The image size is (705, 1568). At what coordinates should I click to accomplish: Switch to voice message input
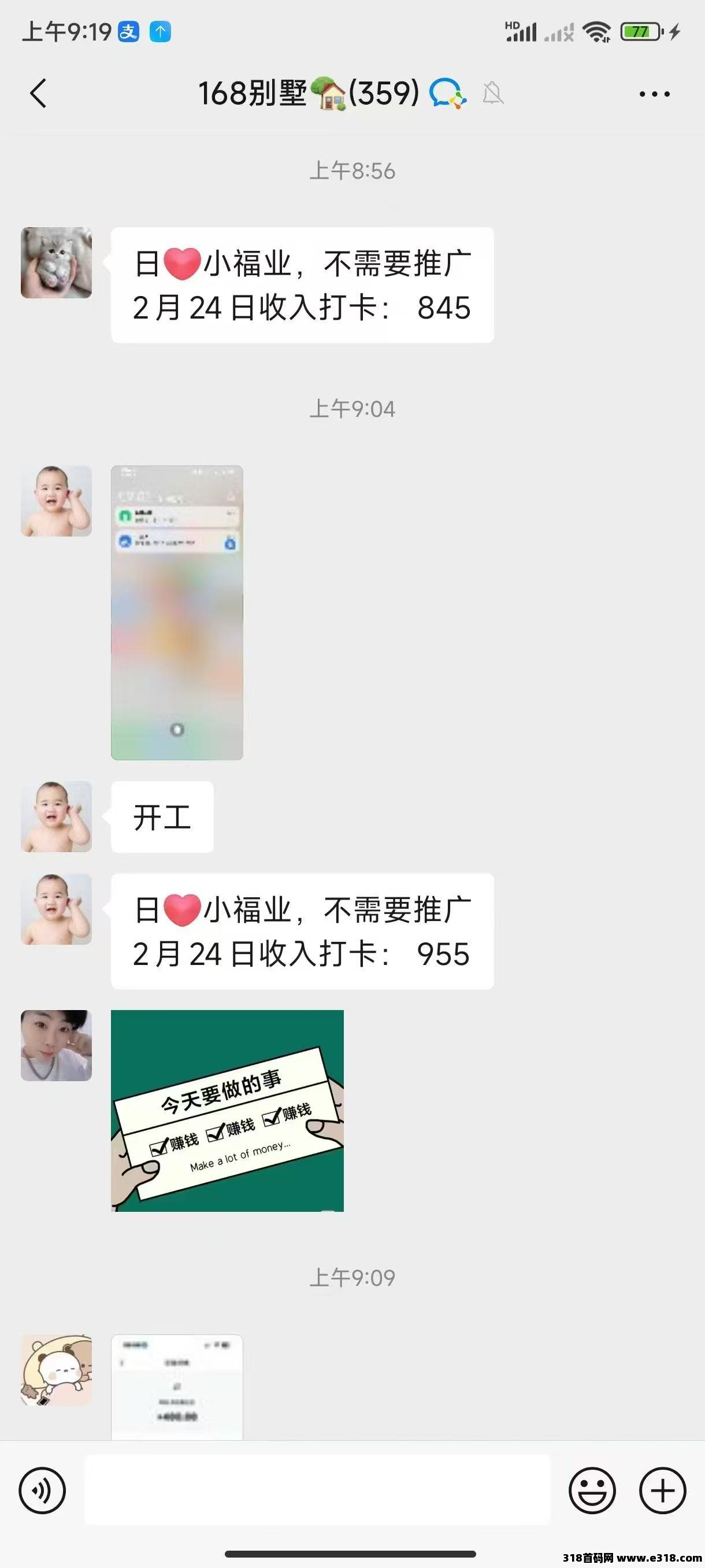click(x=42, y=1491)
